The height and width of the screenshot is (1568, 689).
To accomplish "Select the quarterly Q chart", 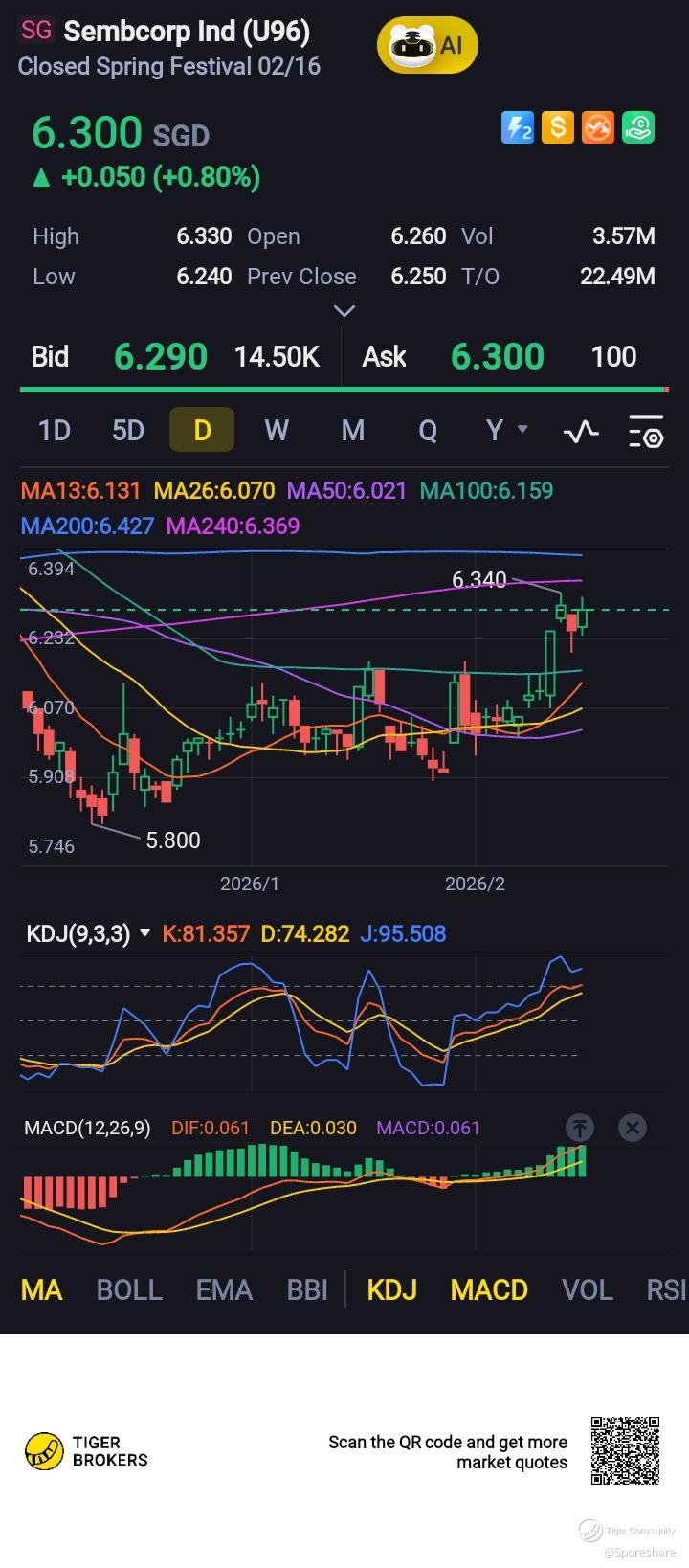I will [x=428, y=430].
